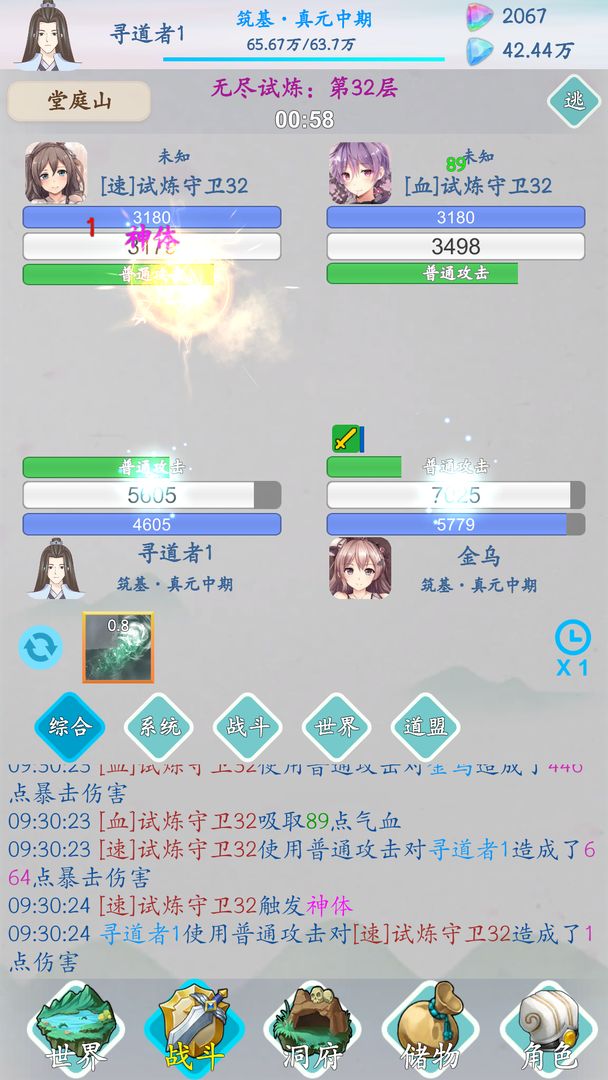The height and width of the screenshot is (1080, 608).
Task: Tap the 堂庭山 location button
Action: (x=79, y=101)
